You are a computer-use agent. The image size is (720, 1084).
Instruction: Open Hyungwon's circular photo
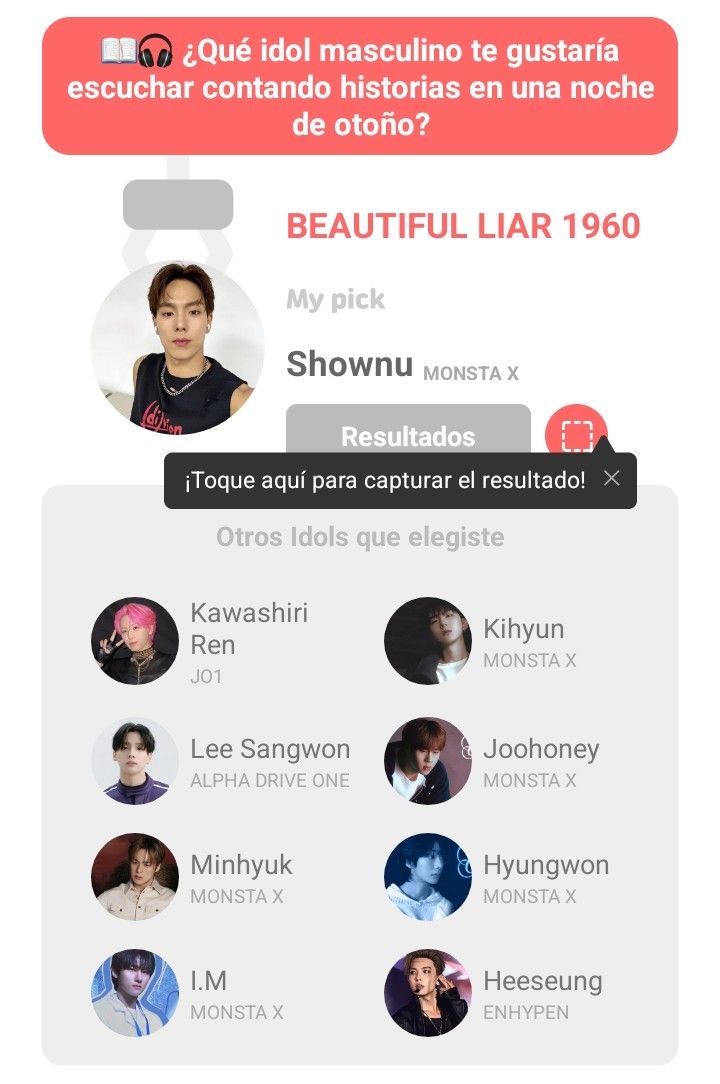(428, 876)
